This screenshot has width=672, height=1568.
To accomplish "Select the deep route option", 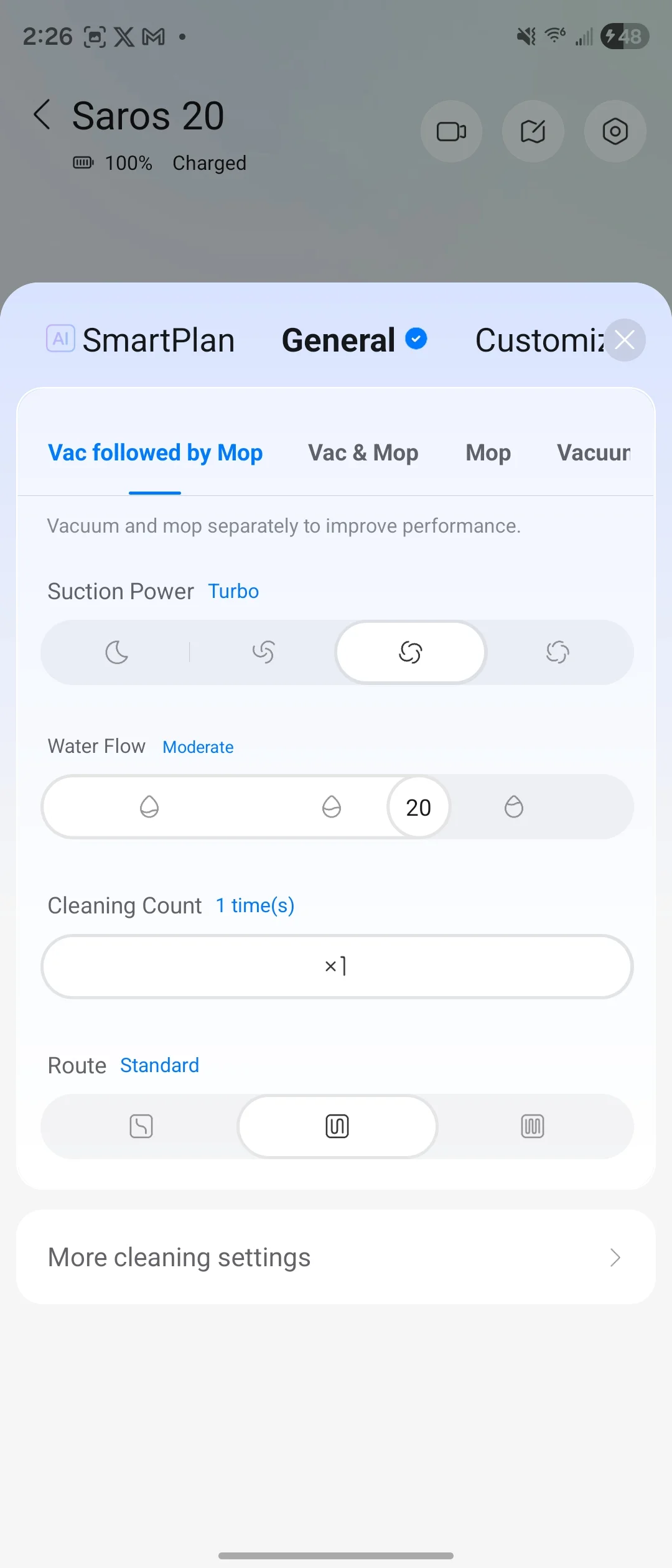I will pos(533,1126).
